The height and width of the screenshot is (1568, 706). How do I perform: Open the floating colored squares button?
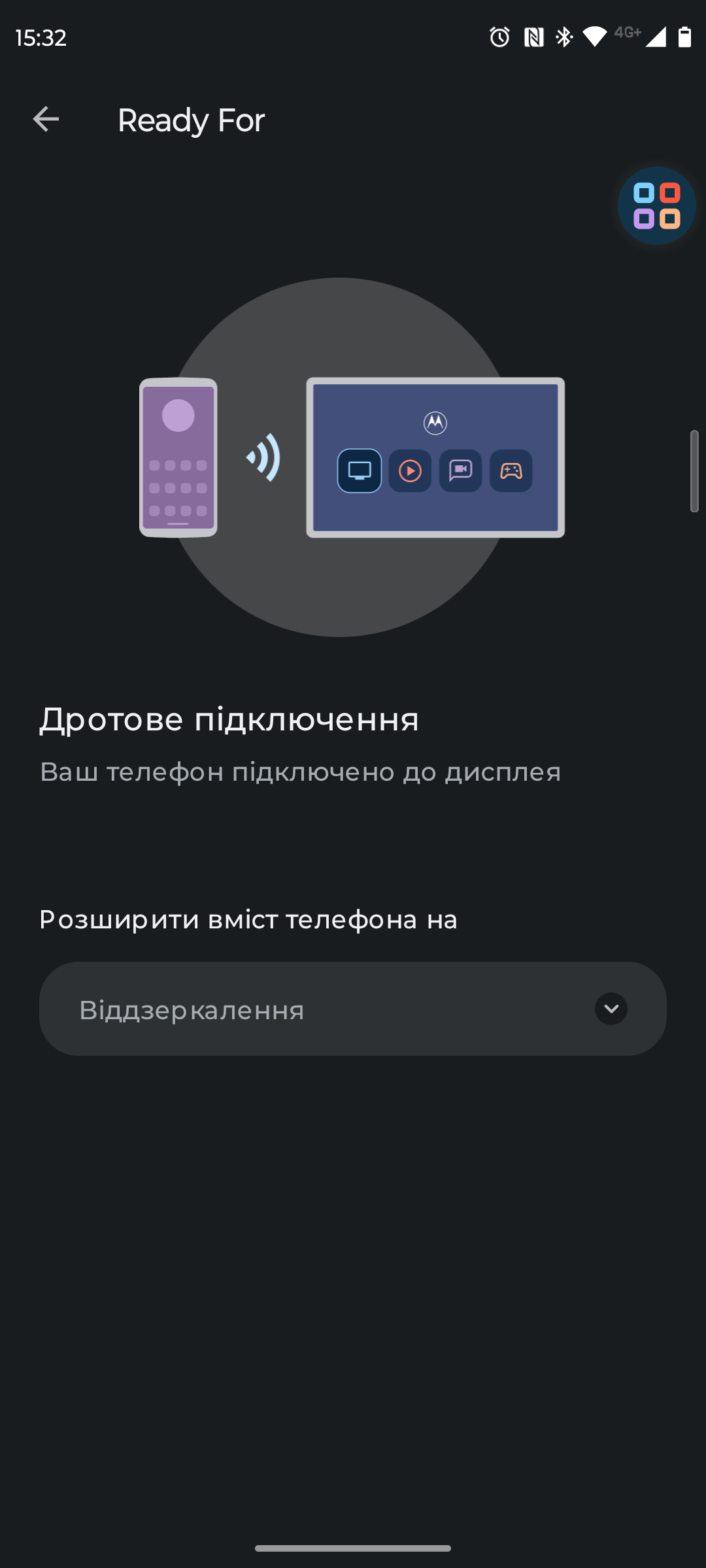pos(656,206)
